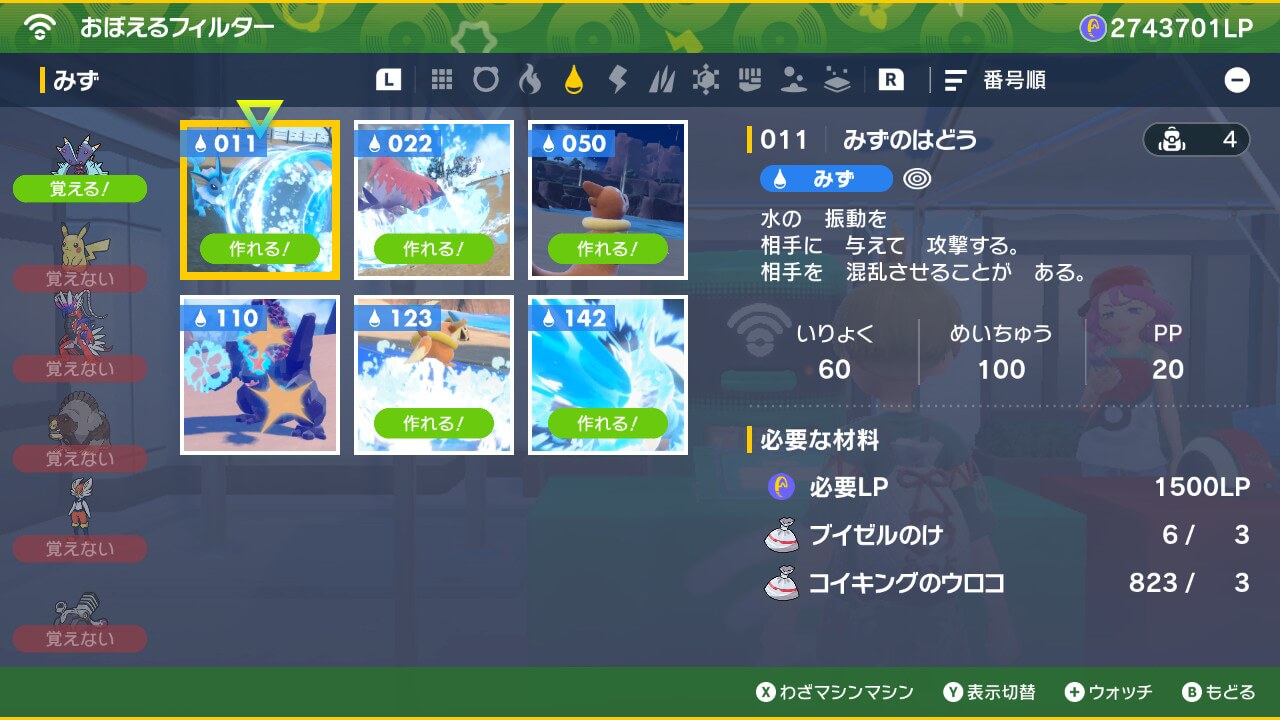Tap L button to go to previous type
The image size is (1280, 720).
pyautogui.click(x=389, y=80)
